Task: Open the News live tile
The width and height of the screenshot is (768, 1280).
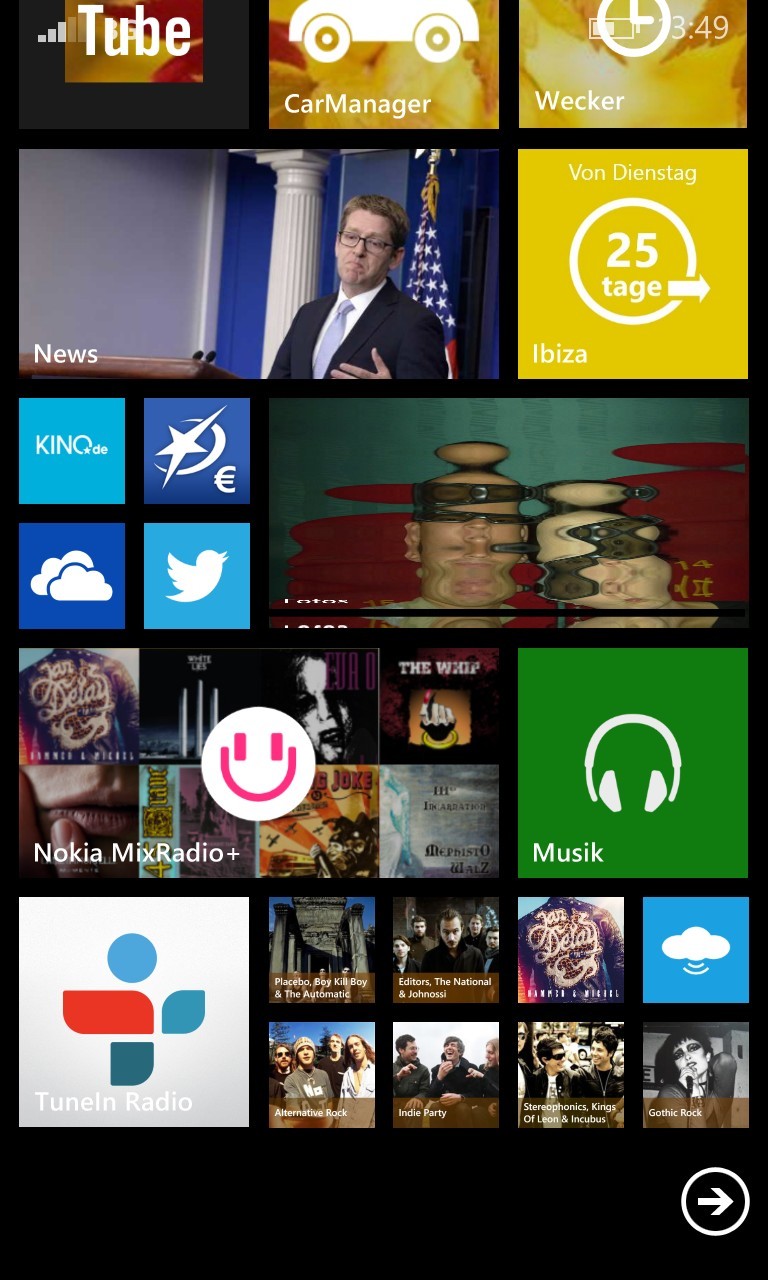Action: tap(259, 264)
